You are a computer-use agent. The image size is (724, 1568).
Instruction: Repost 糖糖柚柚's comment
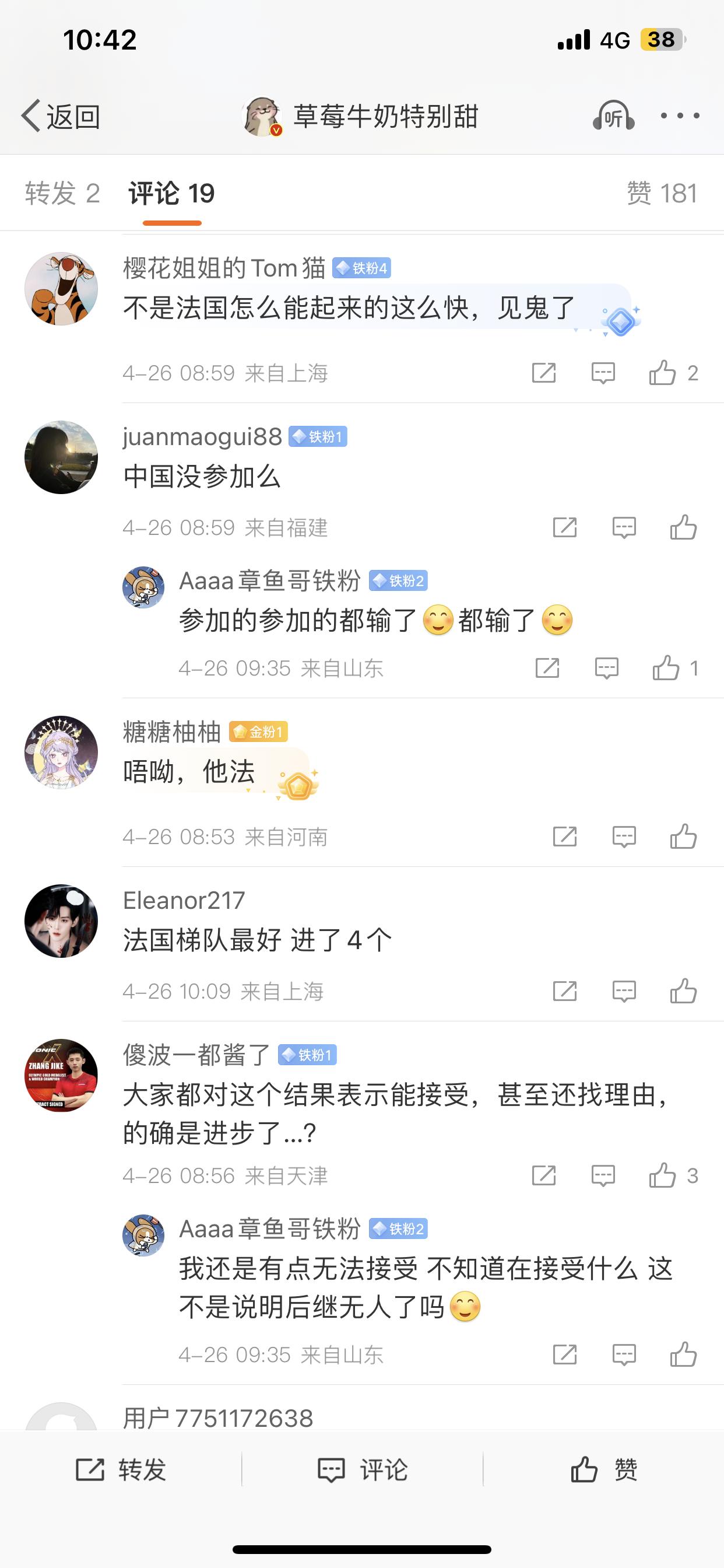point(565,837)
